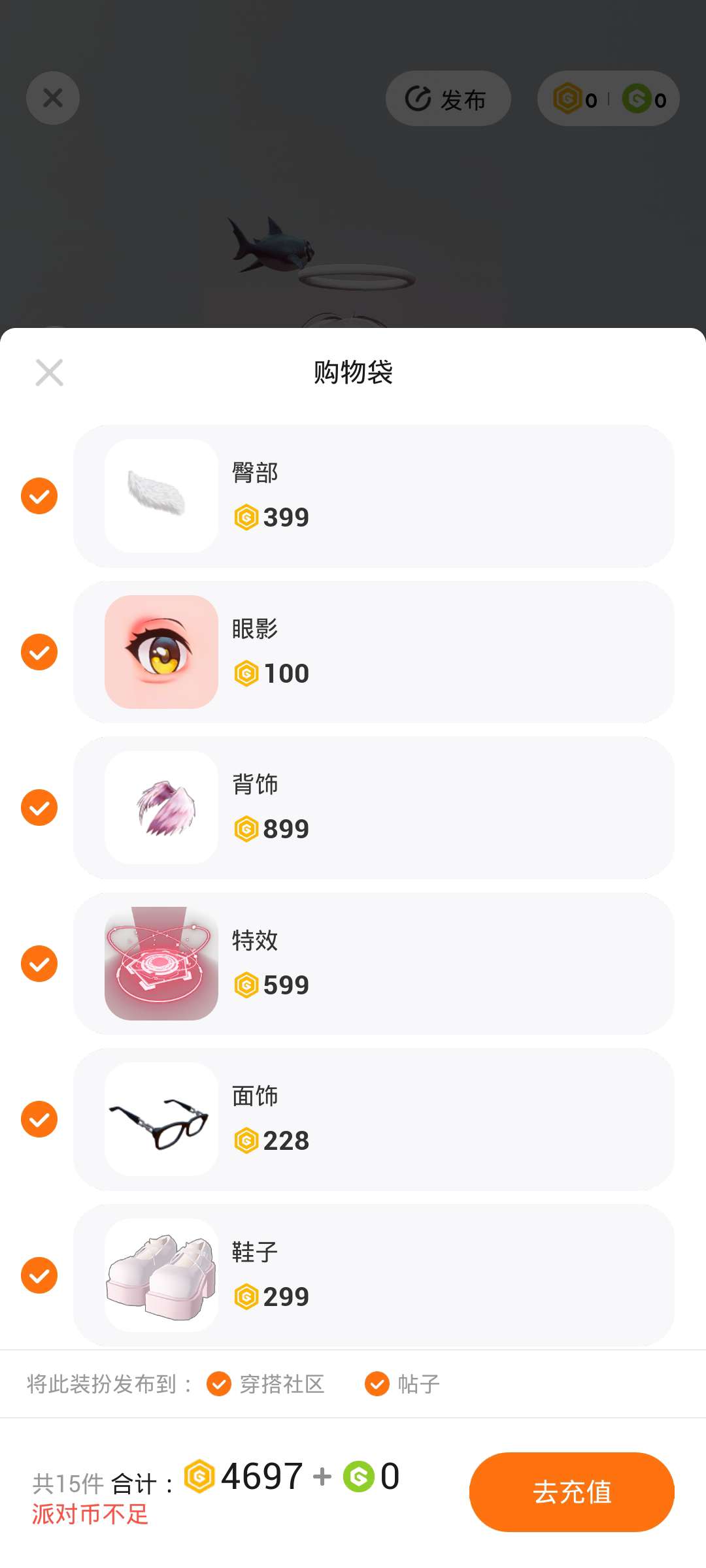Untick the 背饰 wings item
Image resolution: width=706 pixels, height=1568 pixels.
click(x=39, y=808)
